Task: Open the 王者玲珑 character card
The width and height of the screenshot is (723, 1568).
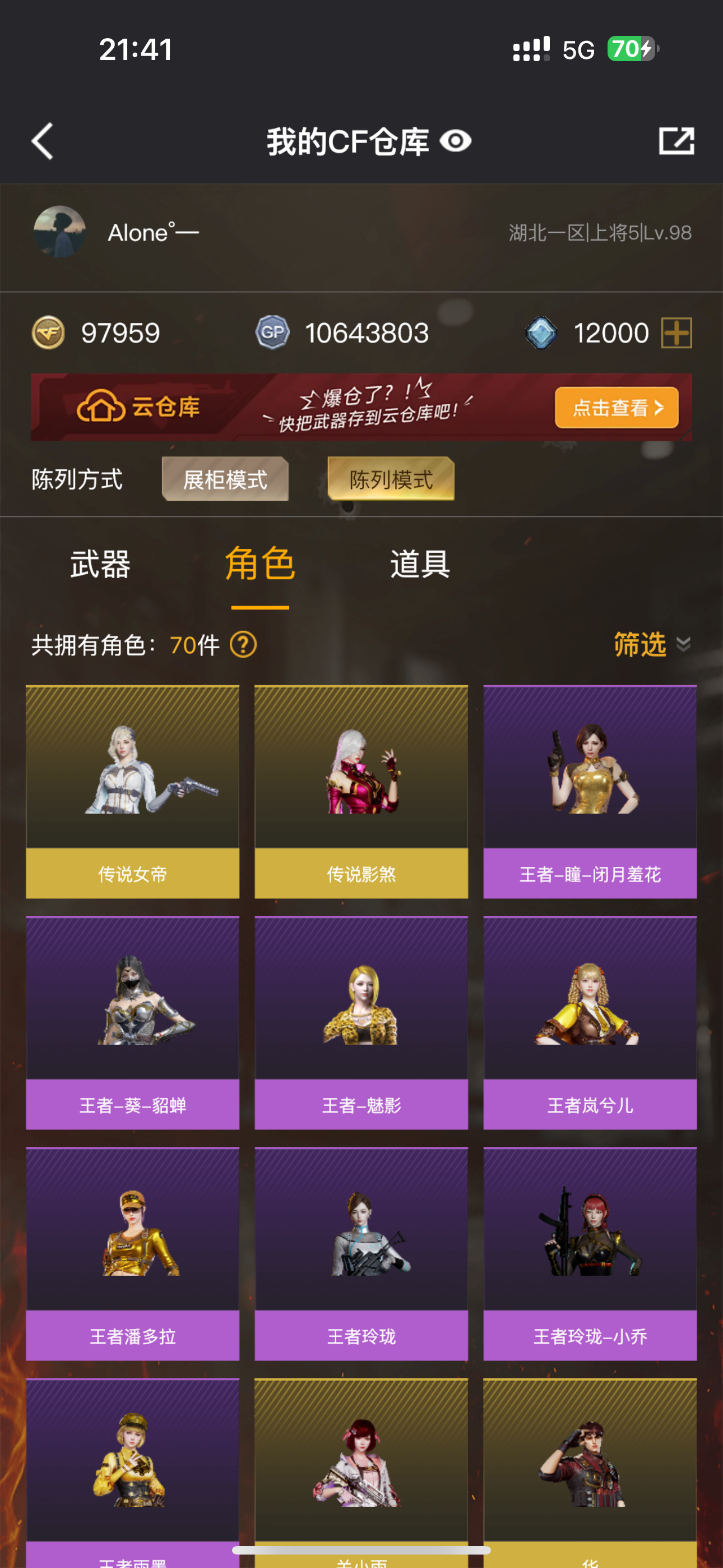Action: pos(361,1254)
